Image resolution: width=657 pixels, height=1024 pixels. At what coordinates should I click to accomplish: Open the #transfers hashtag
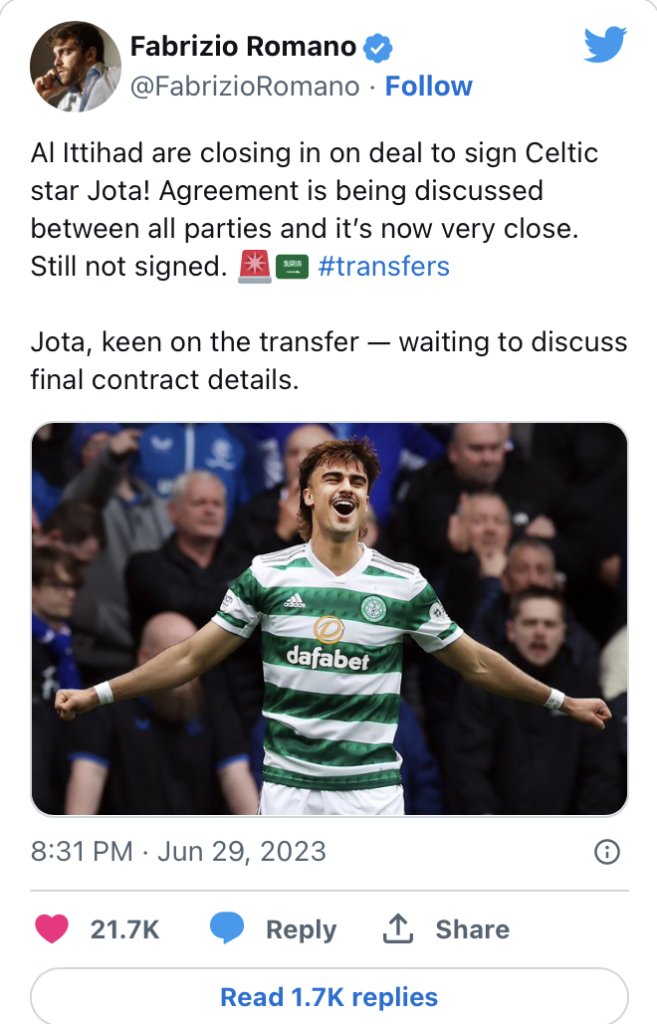pos(383,267)
